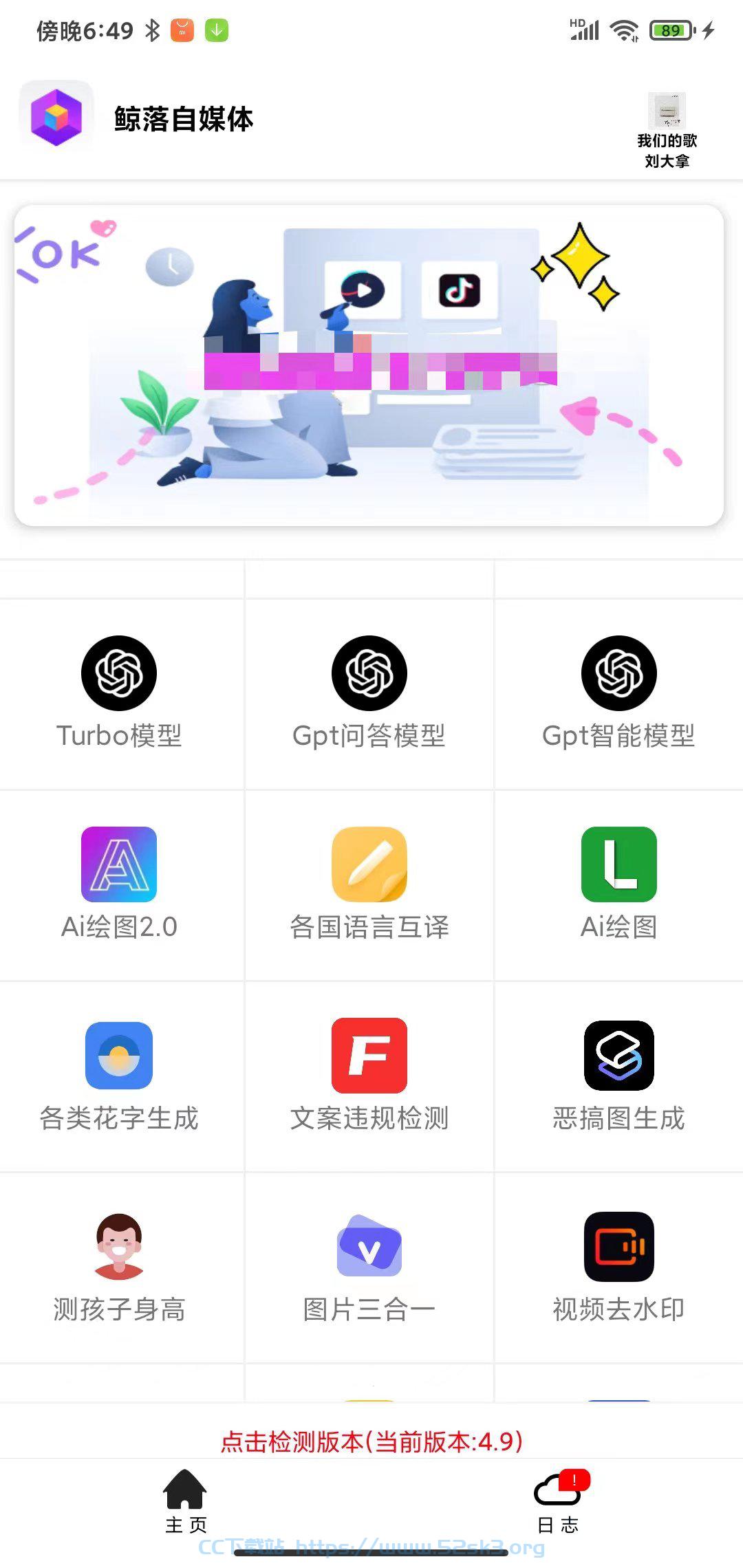743x1568 pixels.
Task: Tap the green Ai绘图 item
Action: point(619,885)
